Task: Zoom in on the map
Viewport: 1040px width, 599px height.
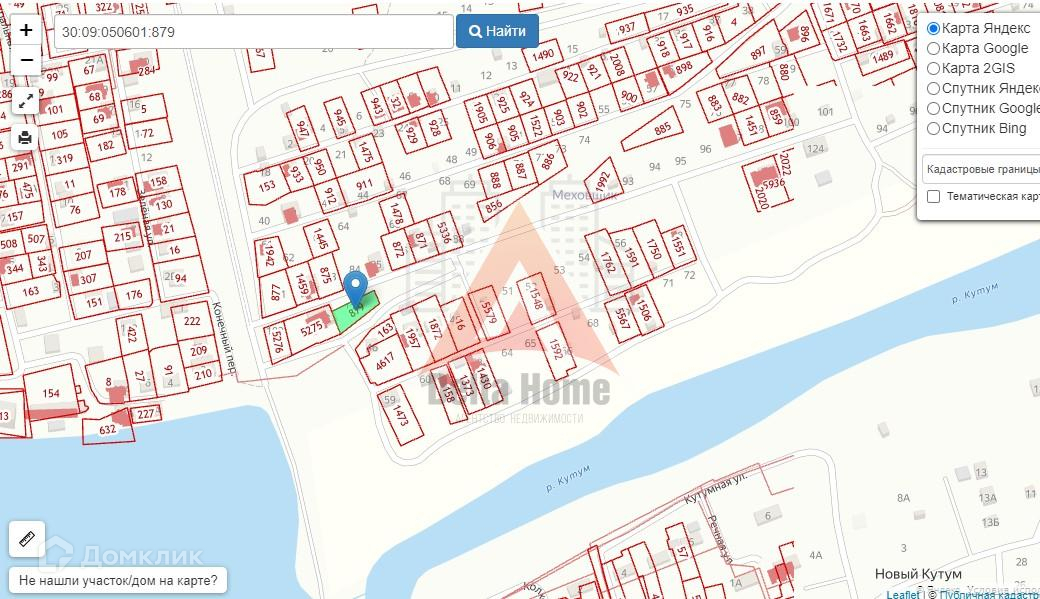Action: pos(26,30)
